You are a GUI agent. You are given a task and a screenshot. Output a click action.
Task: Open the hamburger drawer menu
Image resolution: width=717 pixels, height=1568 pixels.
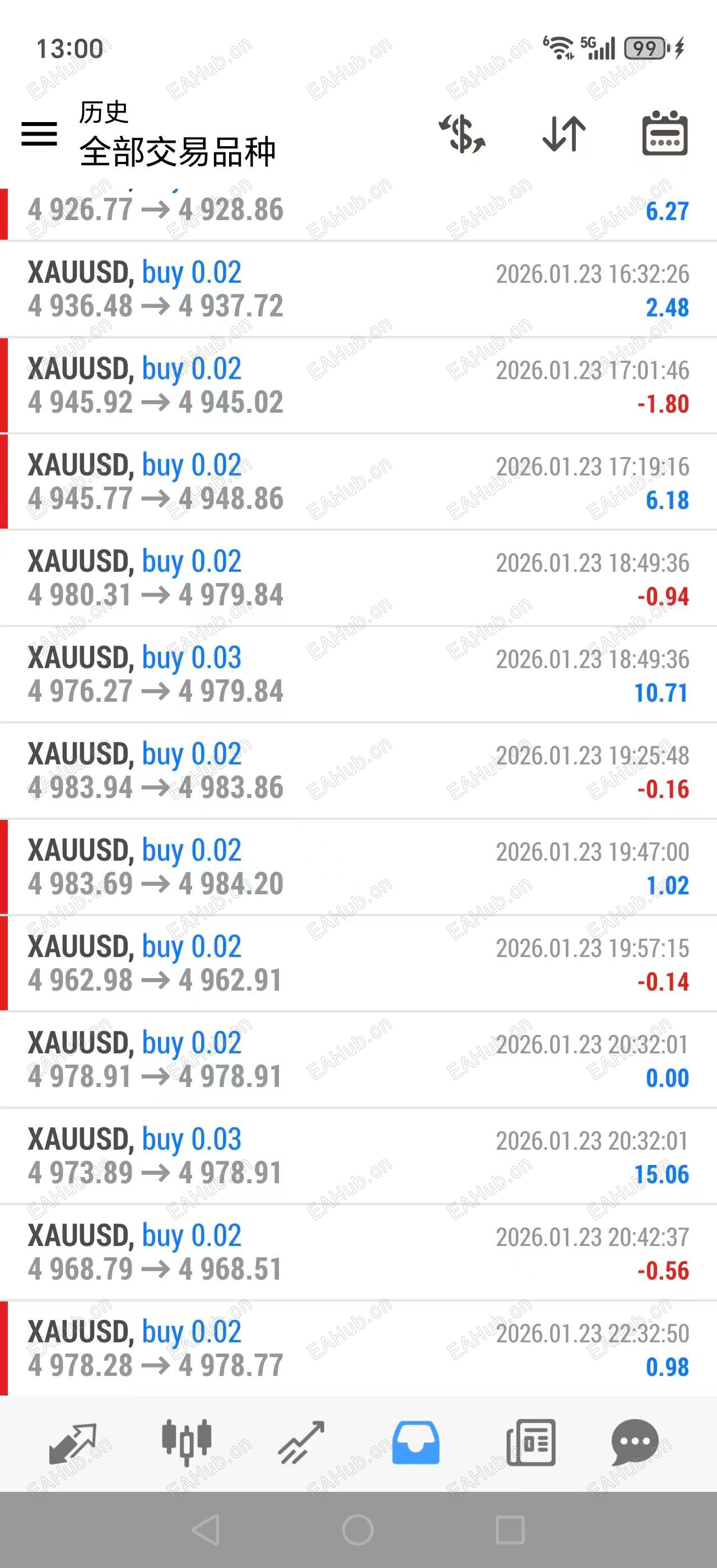(x=39, y=133)
